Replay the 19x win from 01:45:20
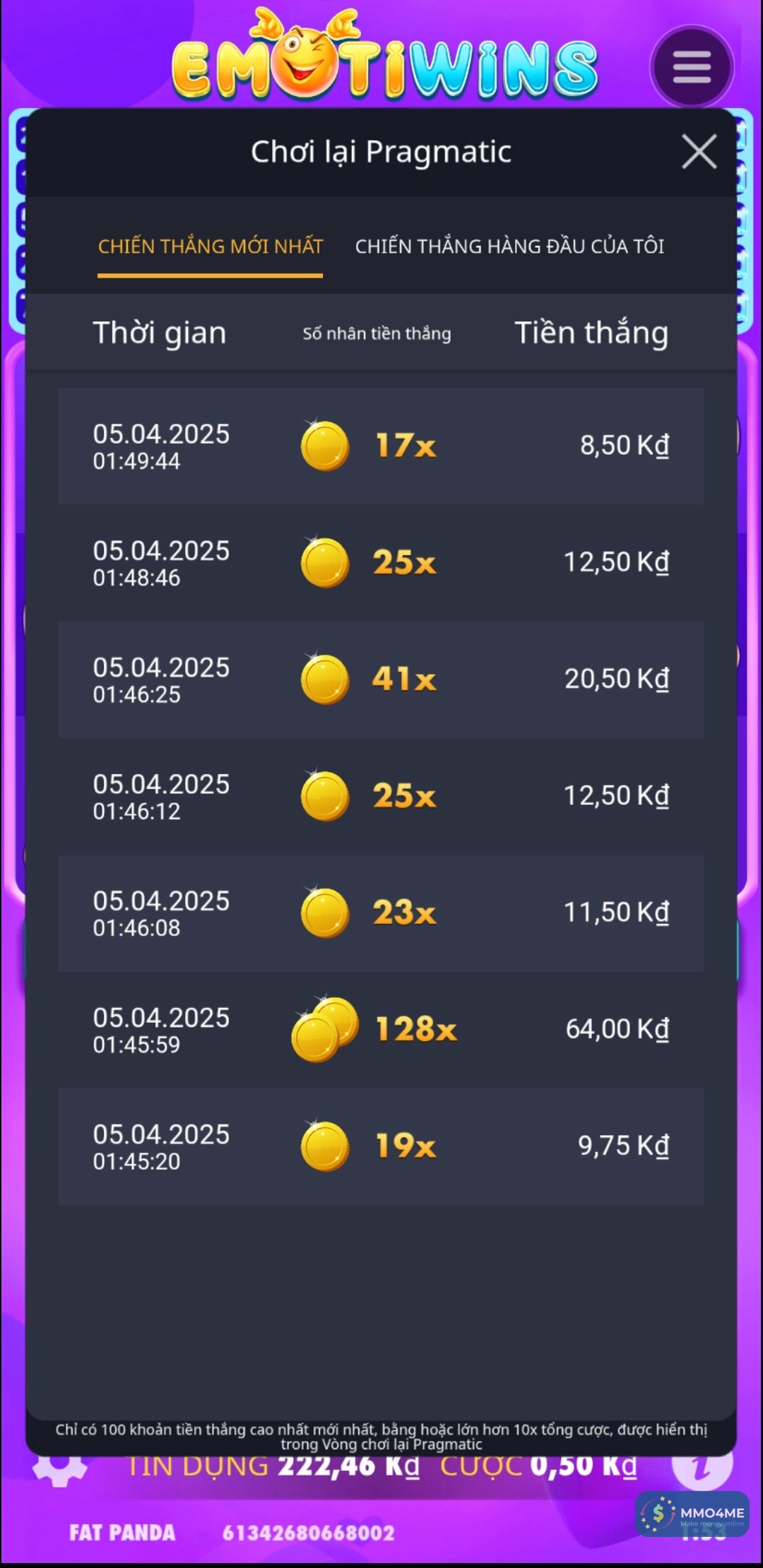The height and width of the screenshot is (1568, 763). (381, 1146)
